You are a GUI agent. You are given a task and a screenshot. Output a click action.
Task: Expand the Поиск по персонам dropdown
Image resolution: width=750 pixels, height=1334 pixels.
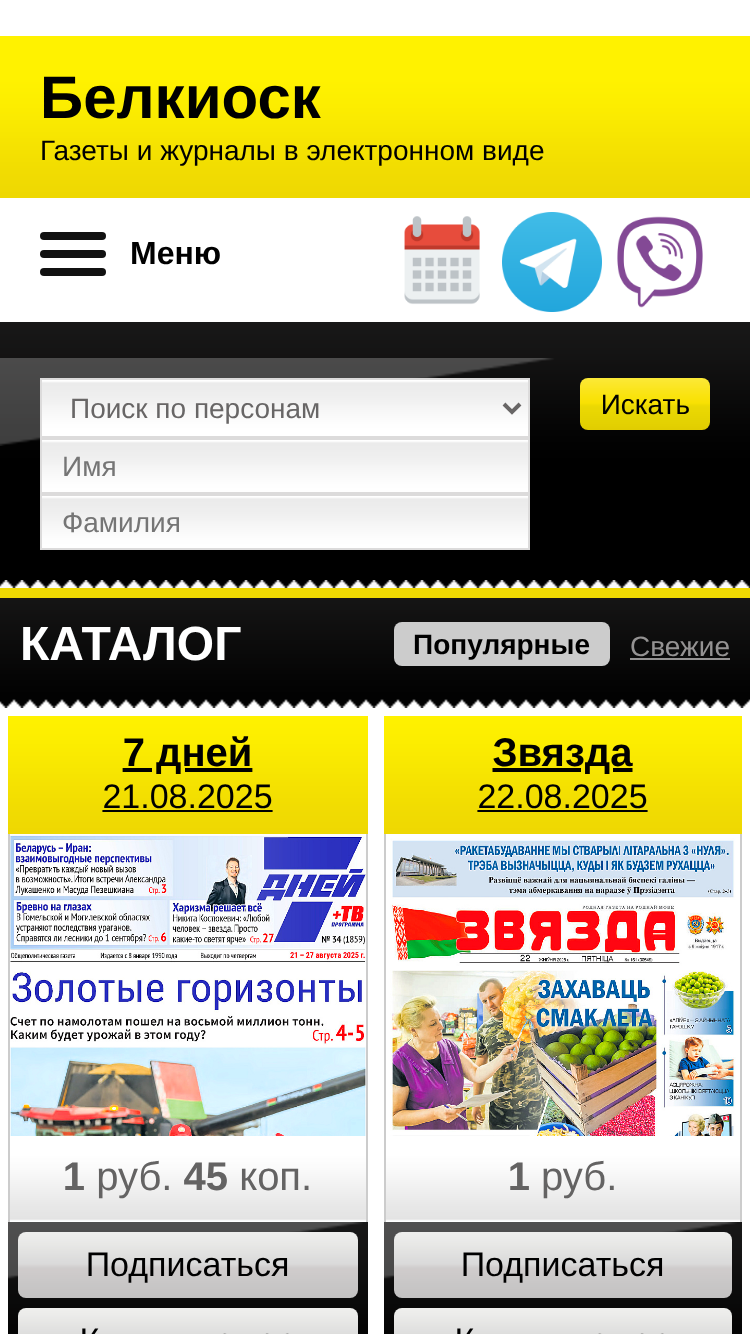[285, 408]
